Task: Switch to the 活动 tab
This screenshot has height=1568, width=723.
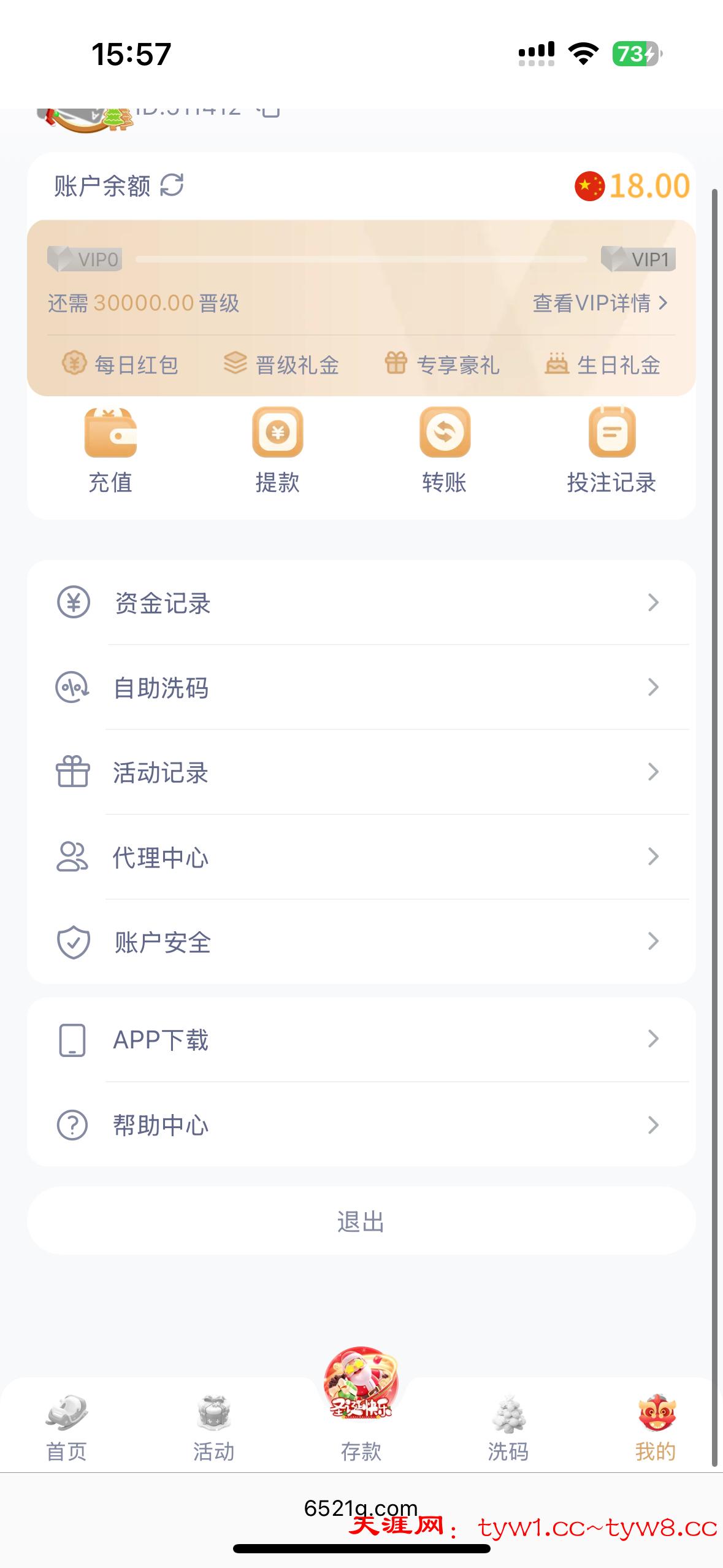Action: 214,1428
